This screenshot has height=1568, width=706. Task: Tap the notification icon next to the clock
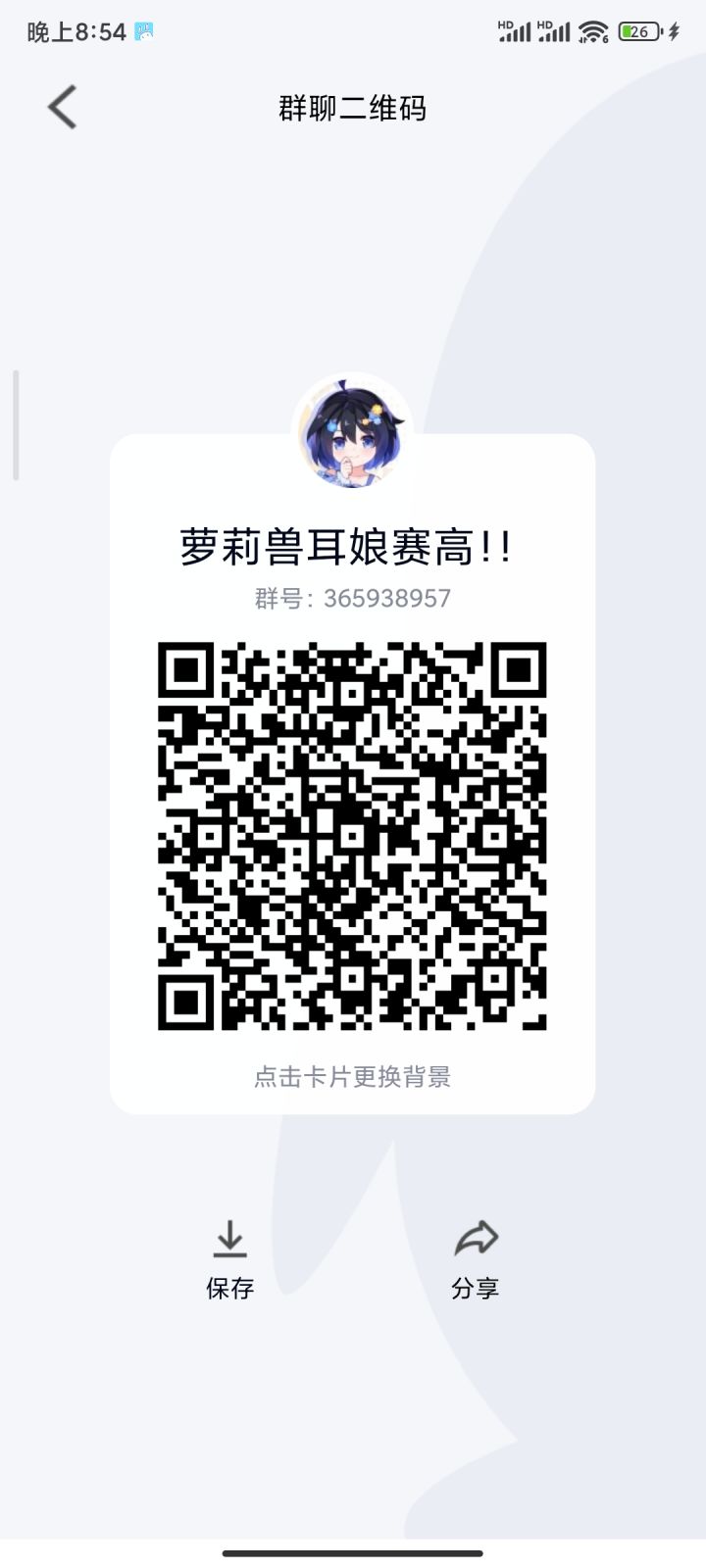pos(145,30)
